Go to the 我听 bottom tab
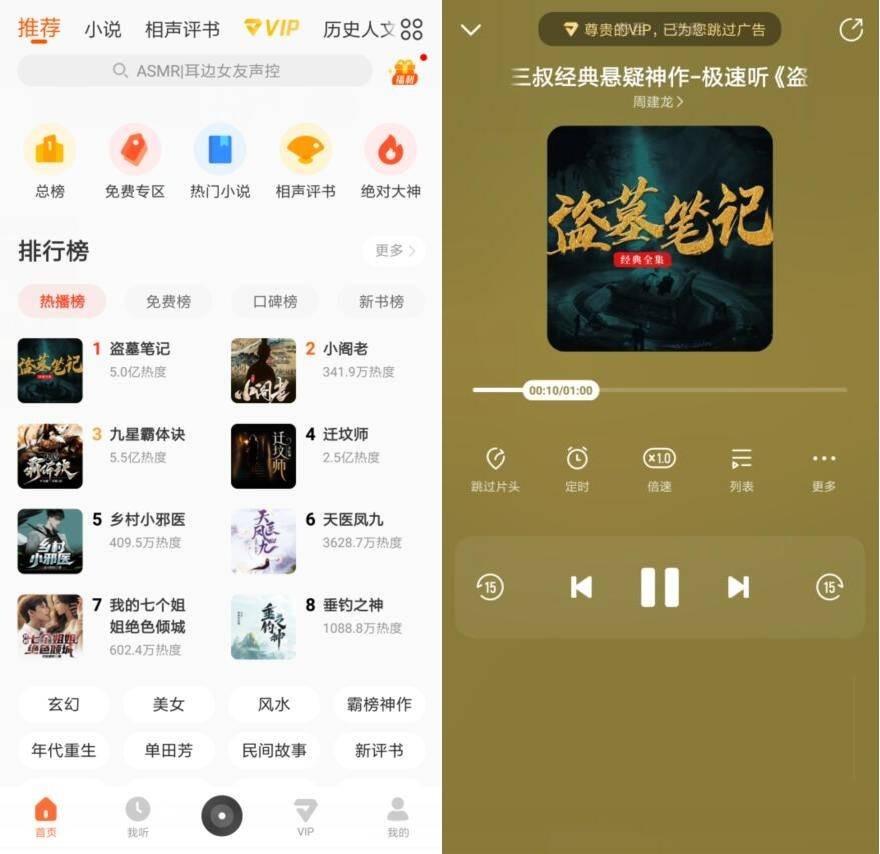The height and width of the screenshot is (854, 880). point(137,816)
